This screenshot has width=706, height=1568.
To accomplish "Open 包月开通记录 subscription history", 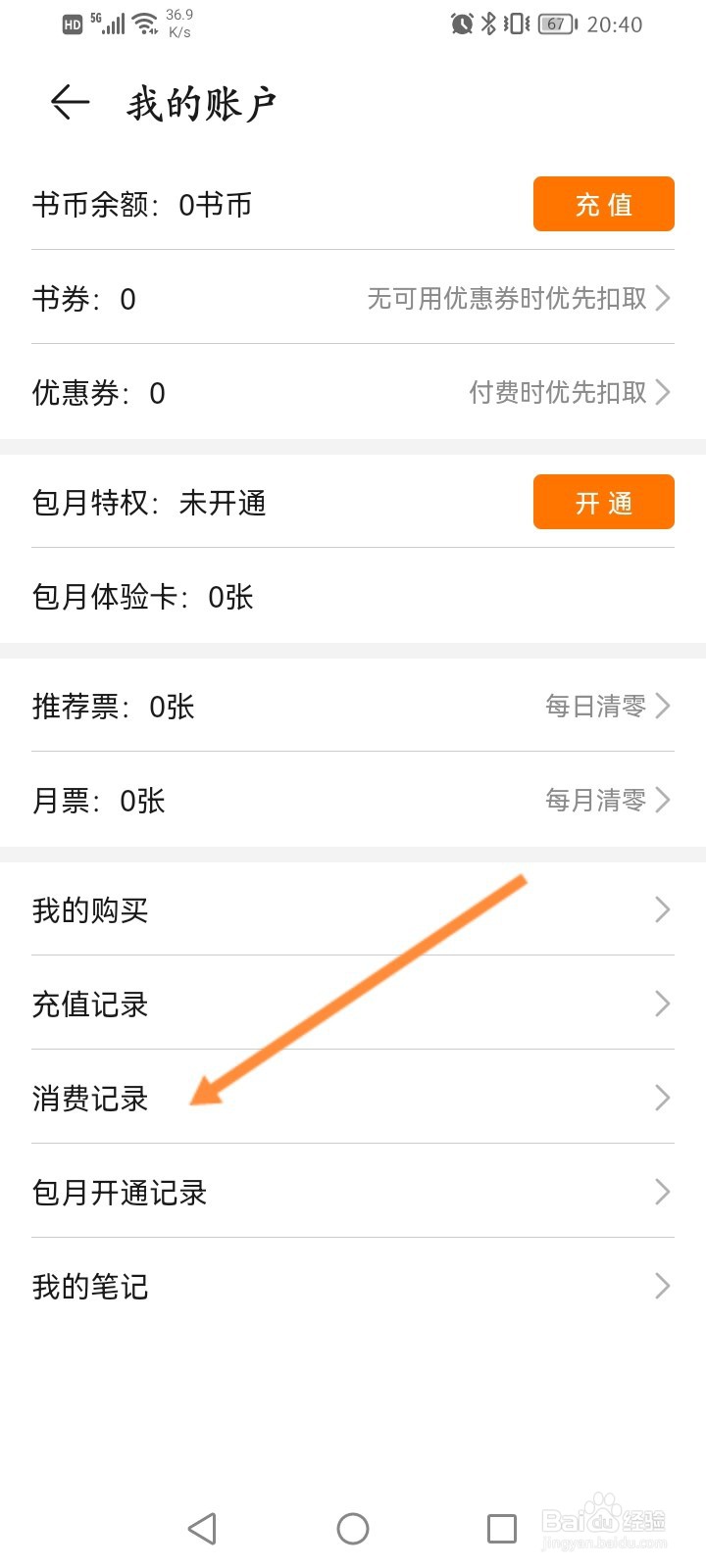I will [x=353, y=1192].
